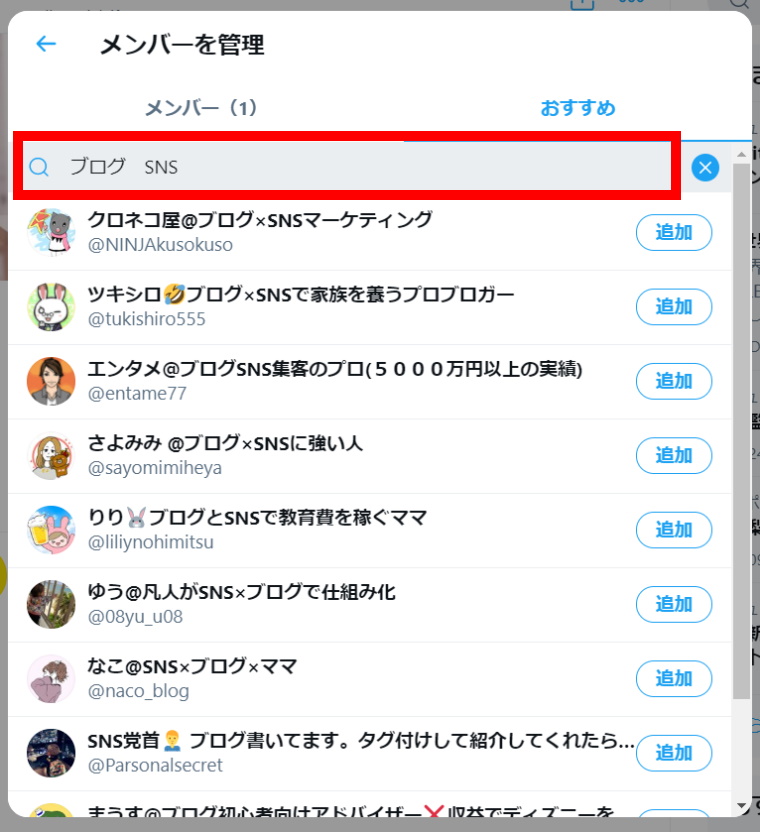
Task: Go back from メンバーを管理
Action: pyautogui.click(x=46, y=44)
